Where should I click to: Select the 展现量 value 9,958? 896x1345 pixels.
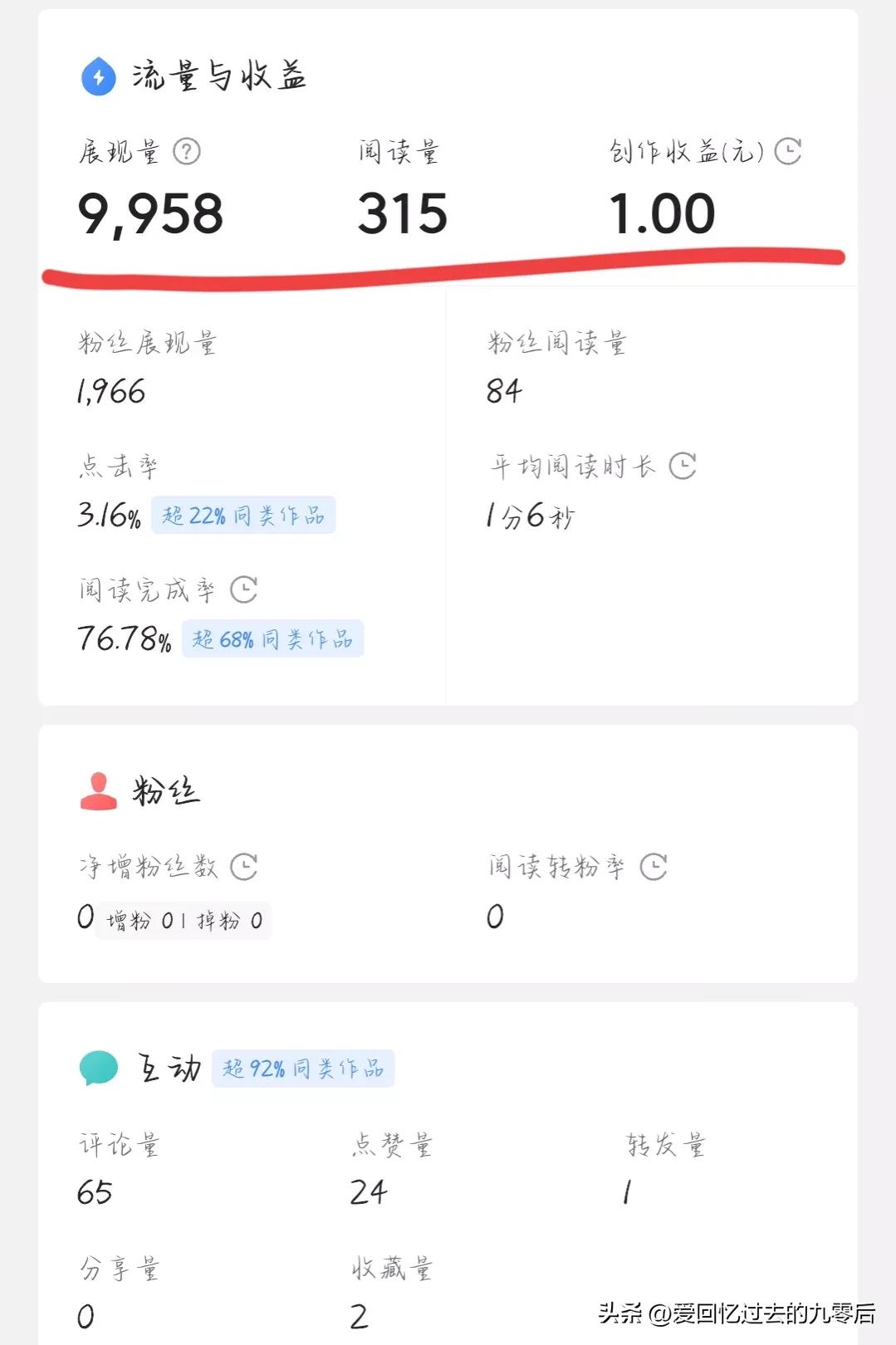click(152, 213)
